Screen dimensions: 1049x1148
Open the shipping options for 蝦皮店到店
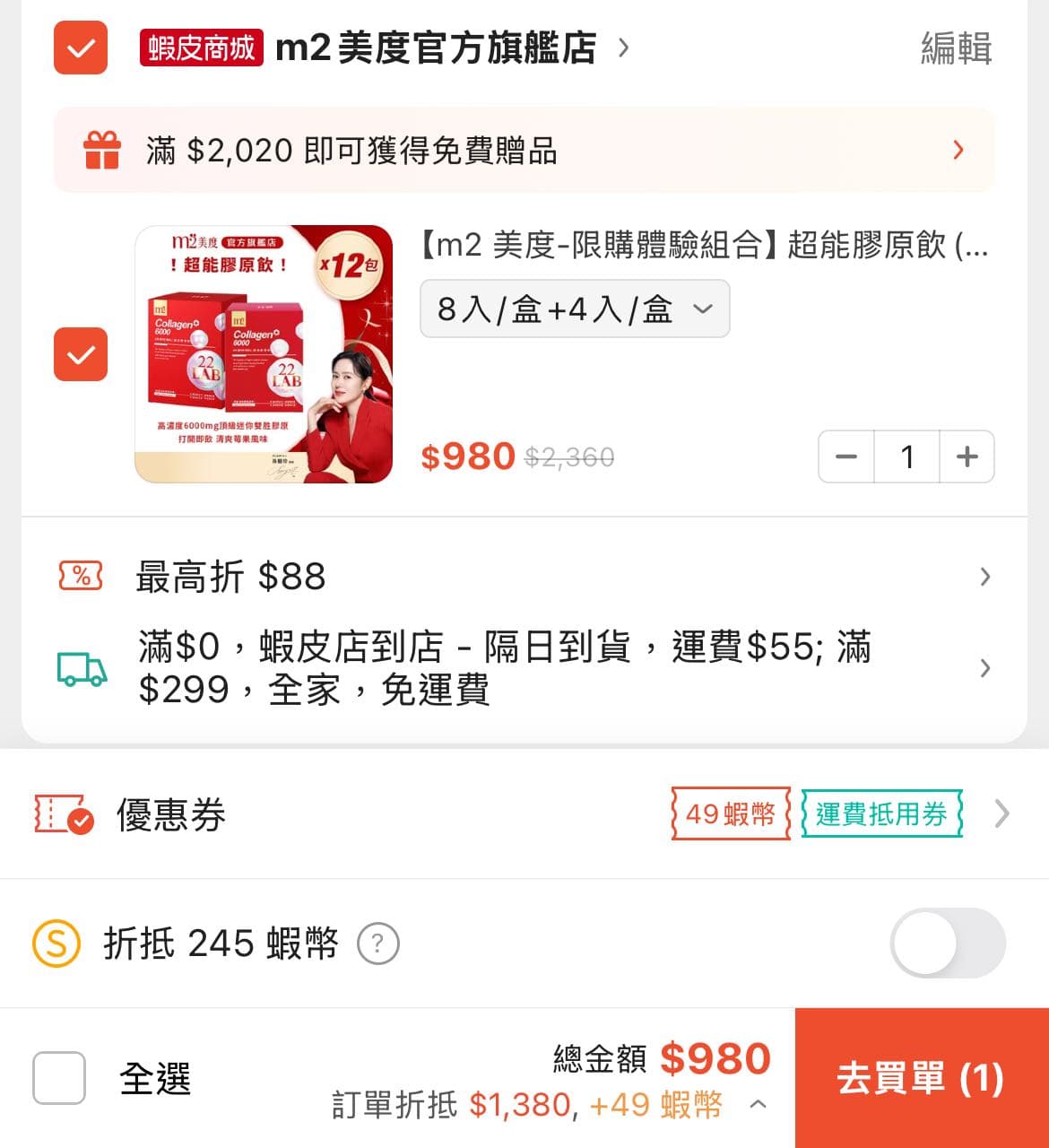point(984,668)
